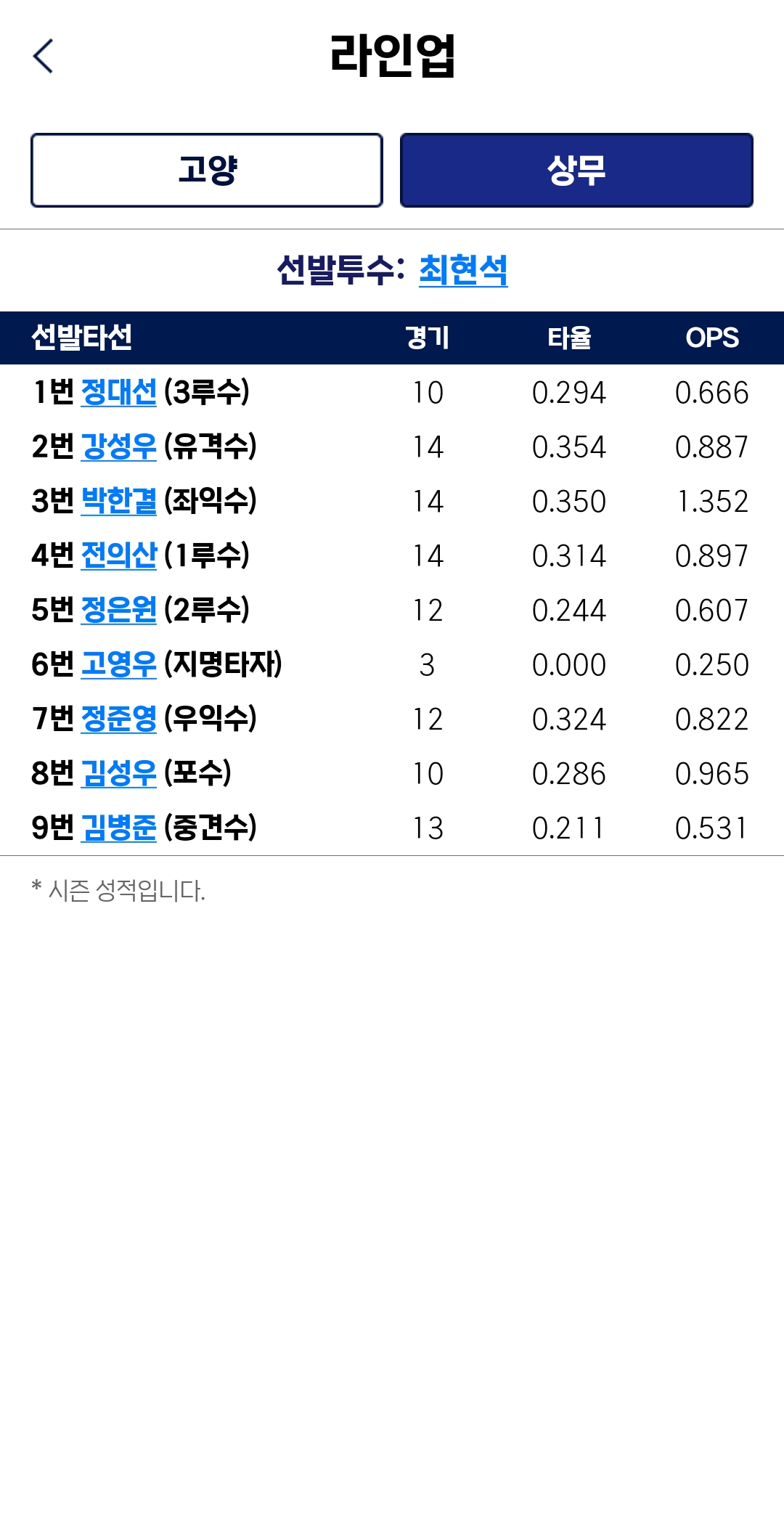Open designated hitter 고영우's page

pyautogui.click(x=119, y=664)
